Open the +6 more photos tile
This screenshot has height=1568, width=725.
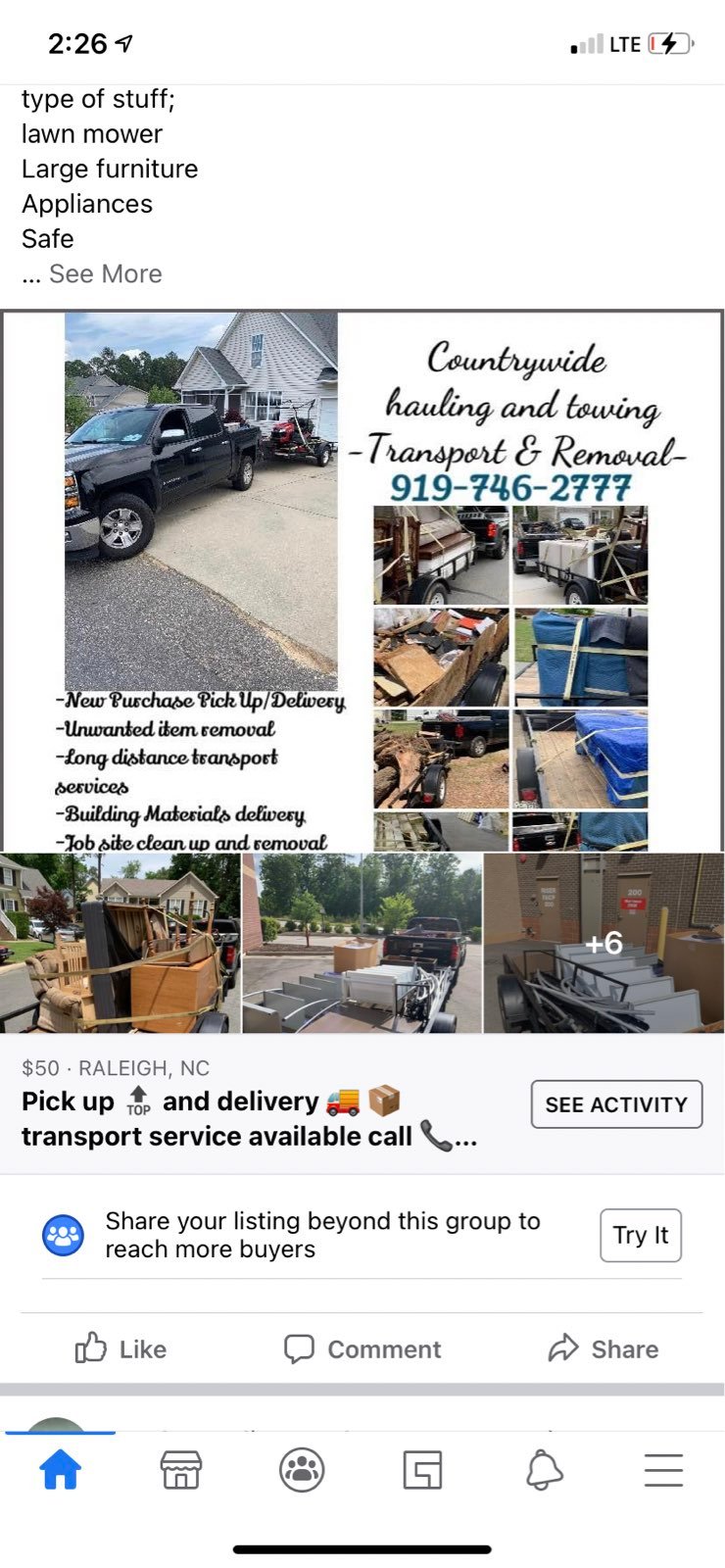(604, 943)
